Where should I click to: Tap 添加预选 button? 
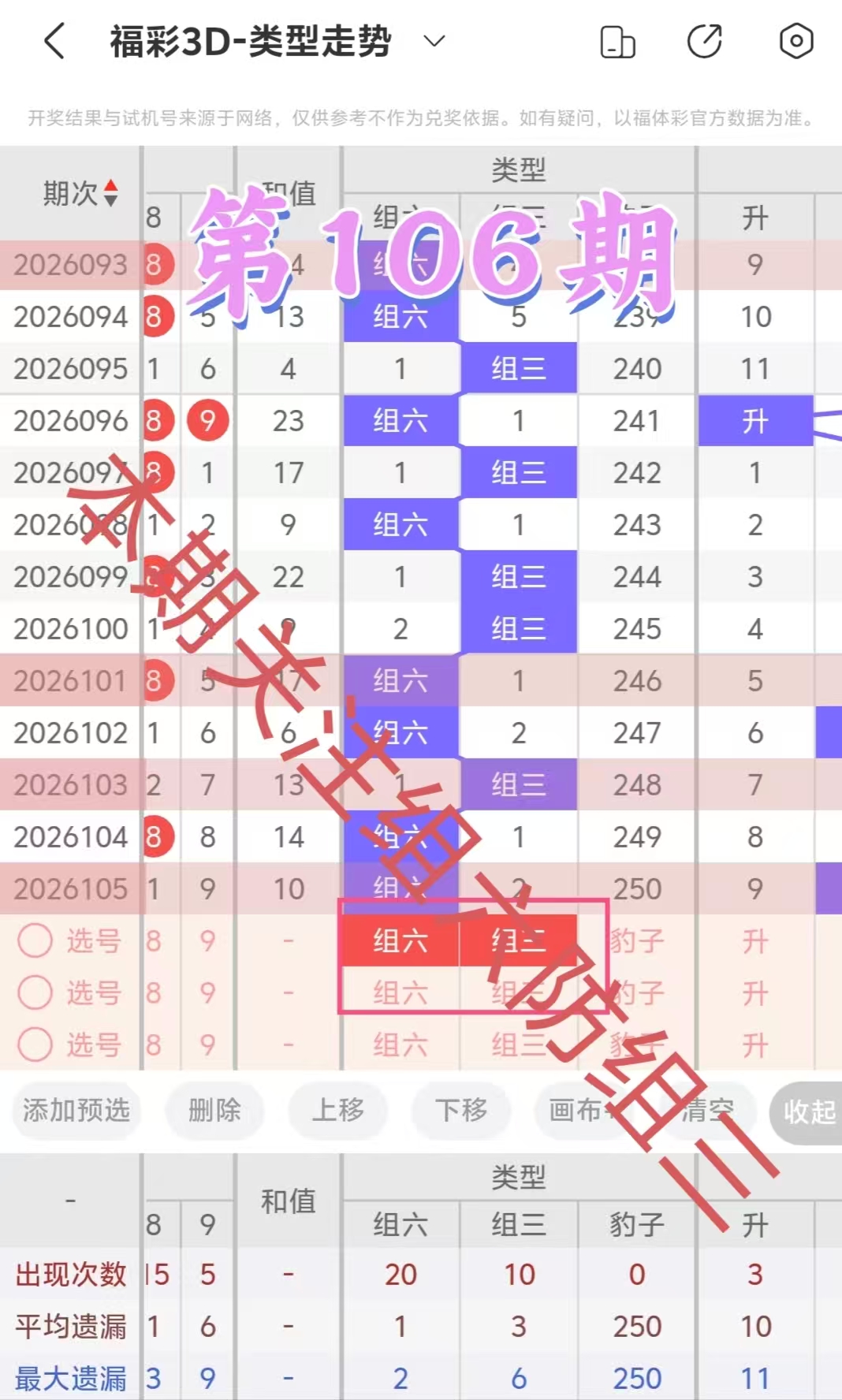tap(76, 1111)
